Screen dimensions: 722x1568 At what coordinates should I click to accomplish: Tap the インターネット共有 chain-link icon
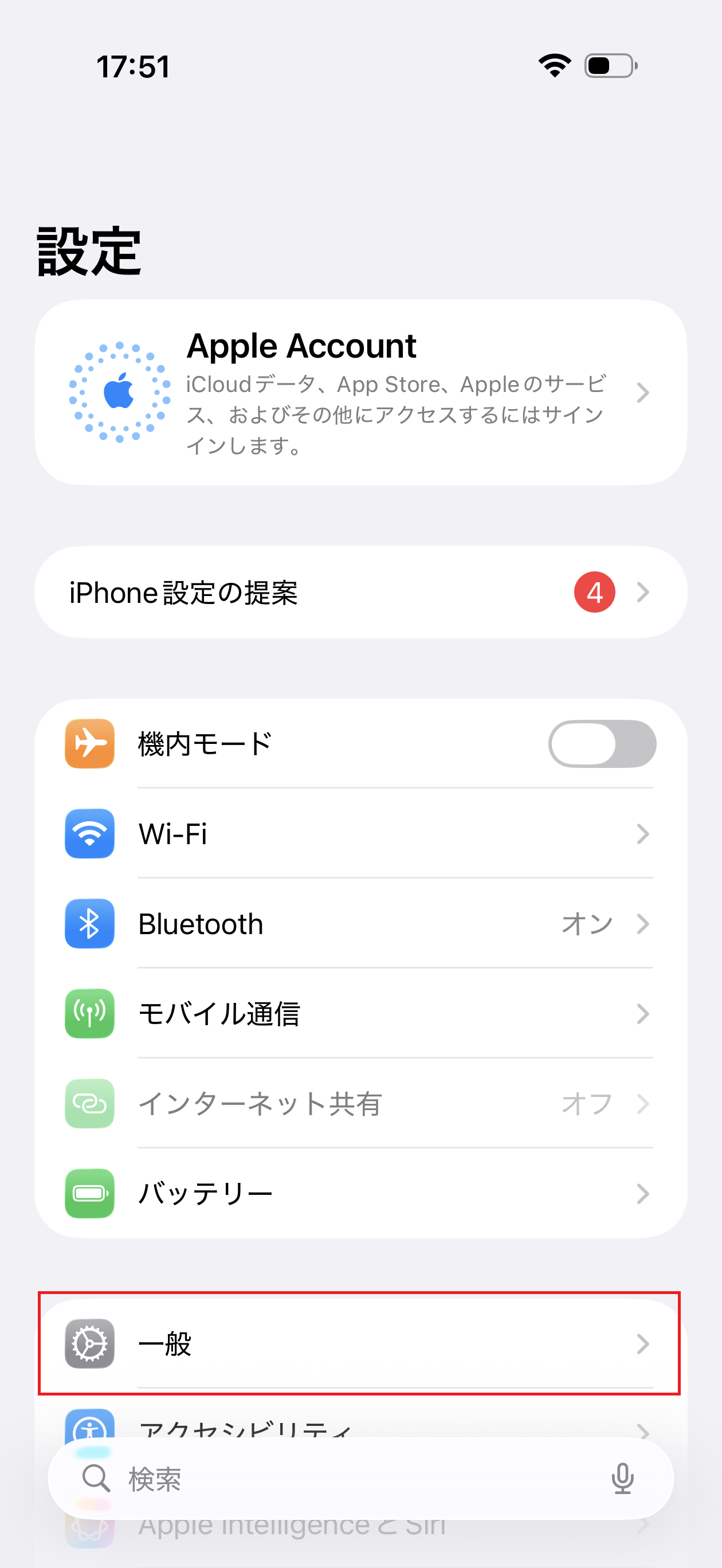pos(89,1103)
